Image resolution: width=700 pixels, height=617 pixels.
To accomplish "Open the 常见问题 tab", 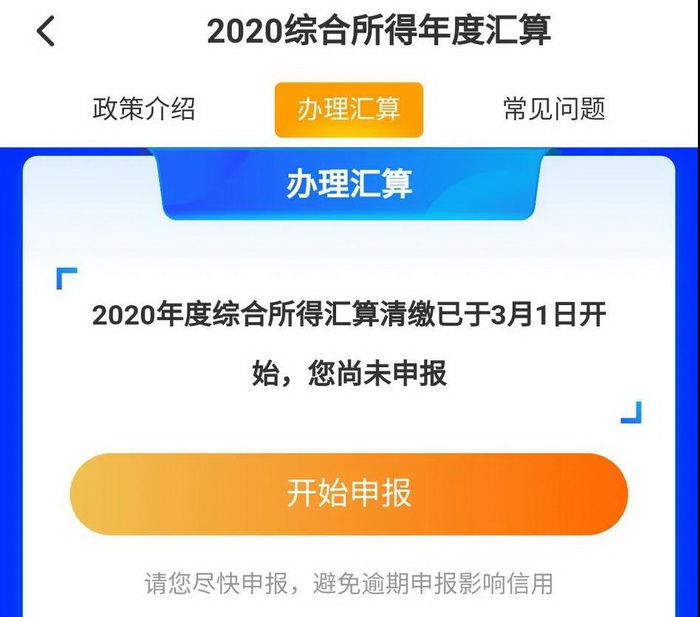I will [x=554, y=108].
